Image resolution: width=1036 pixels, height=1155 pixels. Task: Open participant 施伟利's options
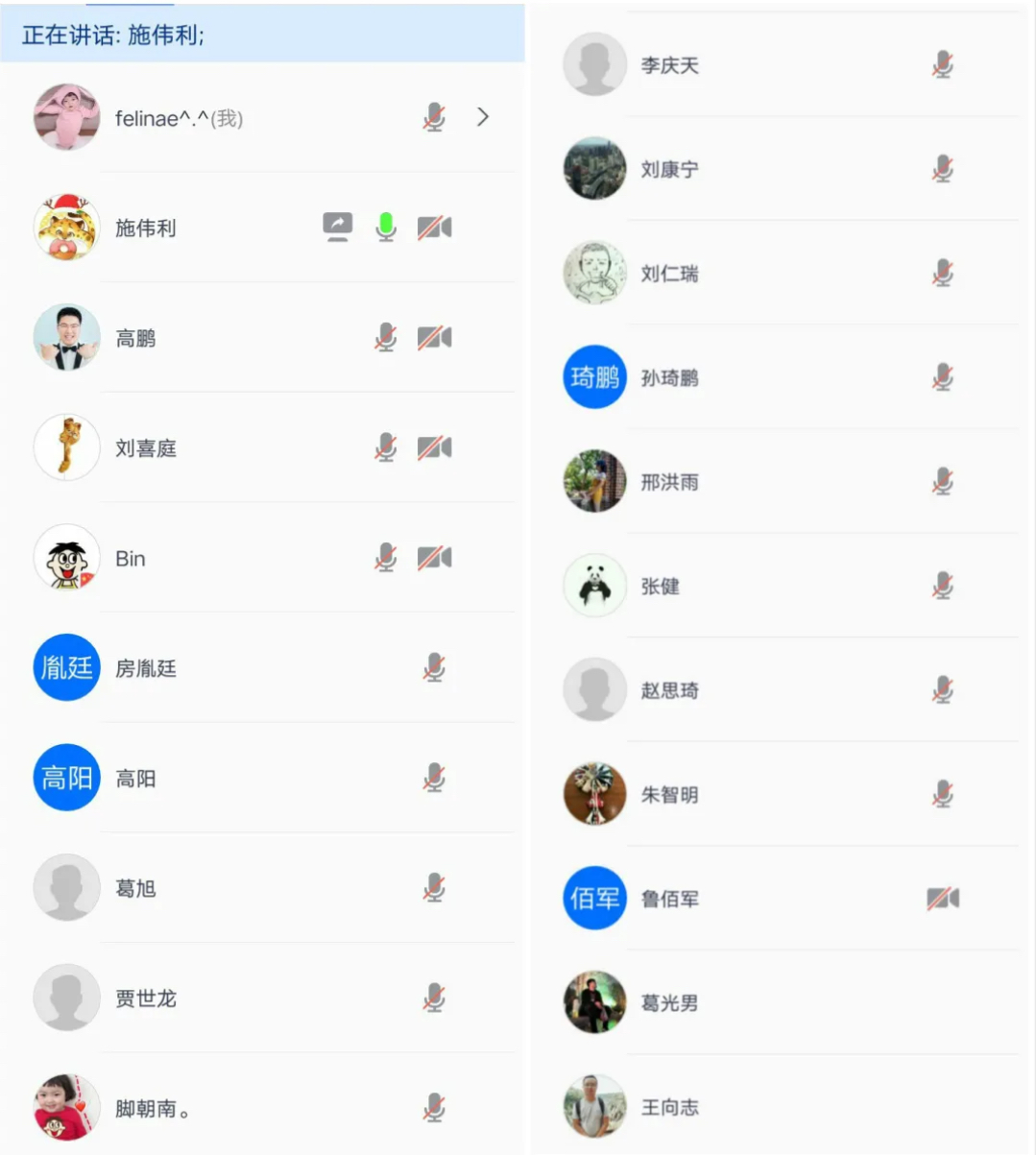pos(146,229)
